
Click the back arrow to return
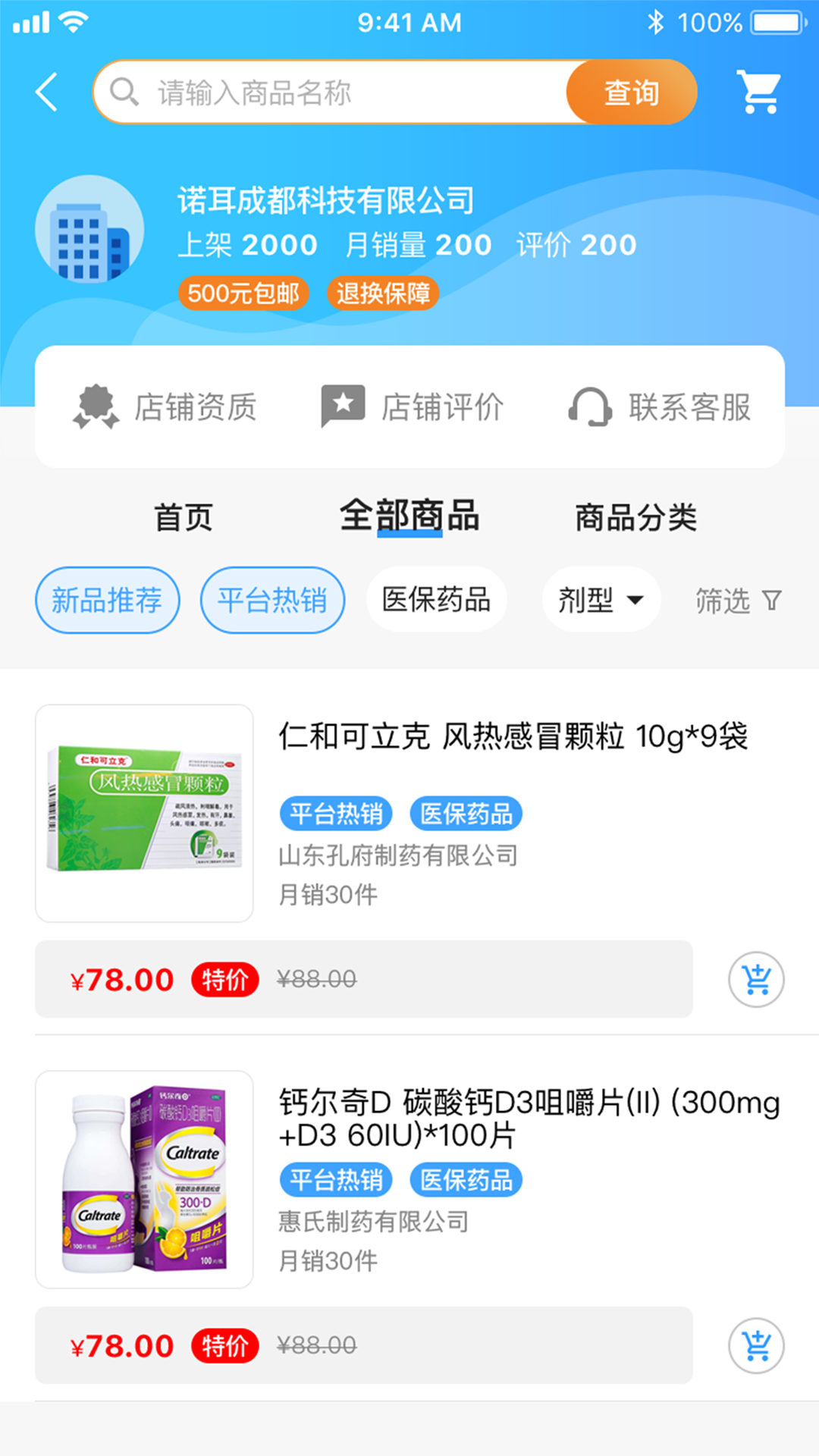click(x=45, y=91)
